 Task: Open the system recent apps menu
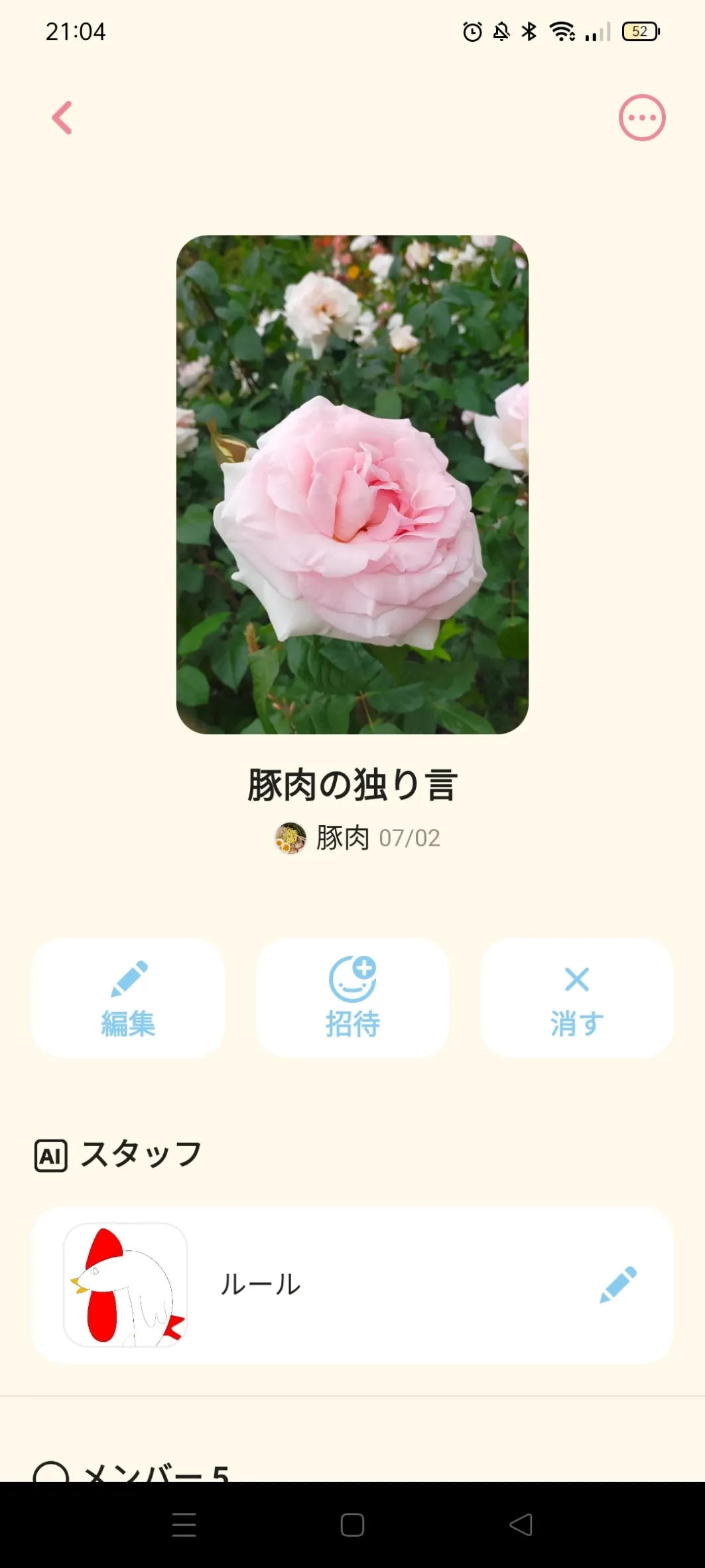(x=184, y=1525)
